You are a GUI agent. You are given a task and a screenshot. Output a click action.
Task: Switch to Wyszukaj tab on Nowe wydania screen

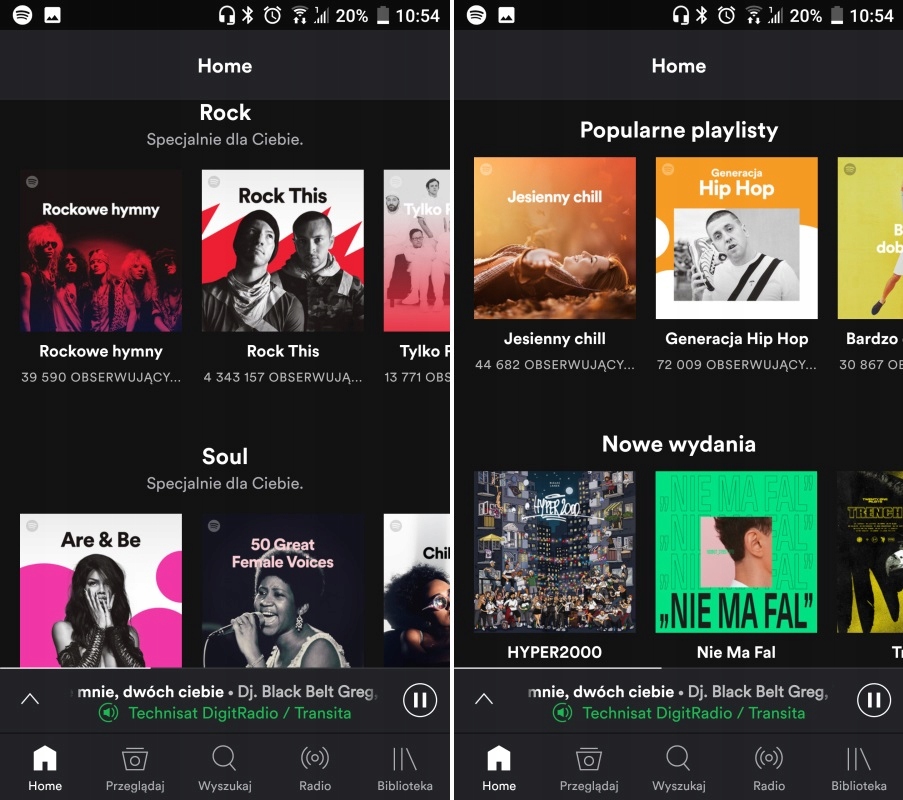[679, 768]
